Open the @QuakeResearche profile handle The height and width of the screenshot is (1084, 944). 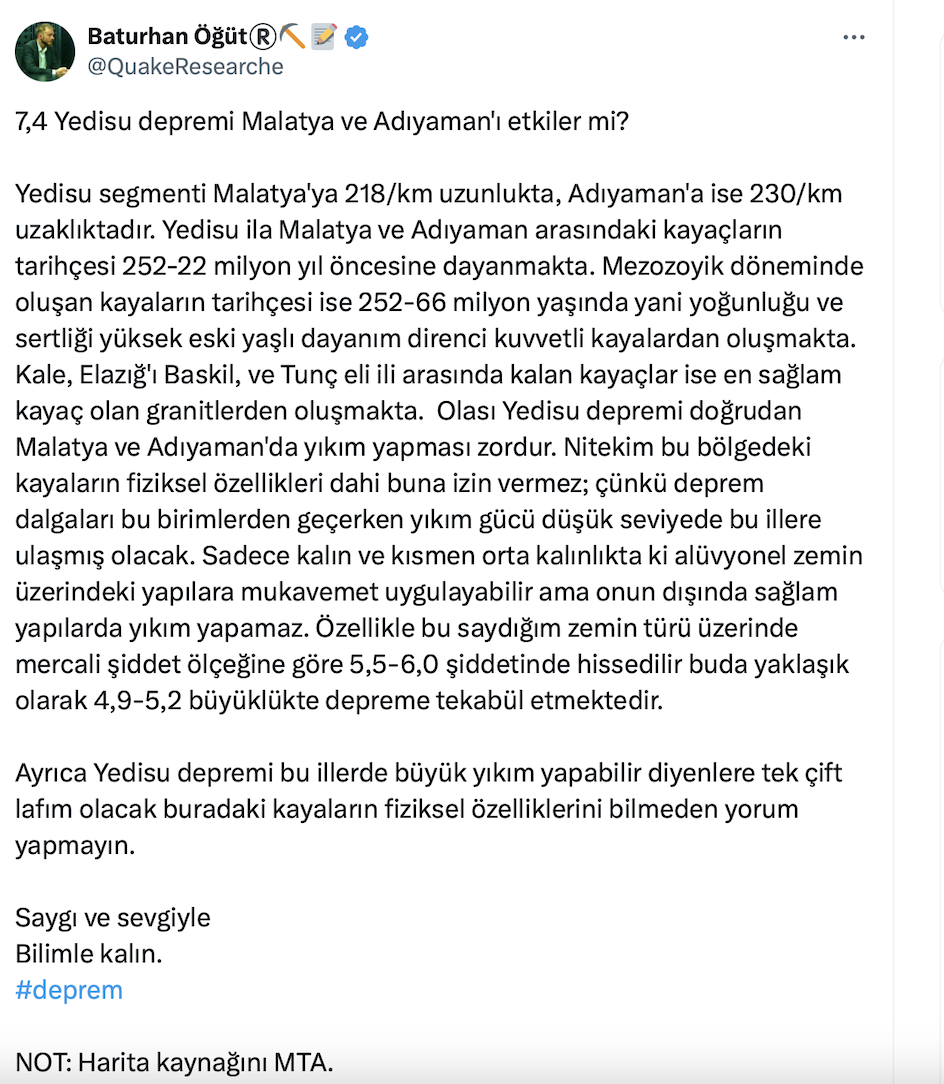tap(185, 67)
